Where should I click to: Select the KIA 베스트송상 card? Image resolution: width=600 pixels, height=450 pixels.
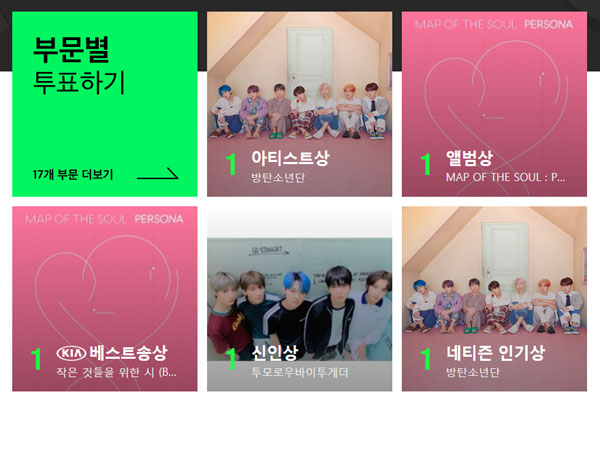(x=104, y=299)
